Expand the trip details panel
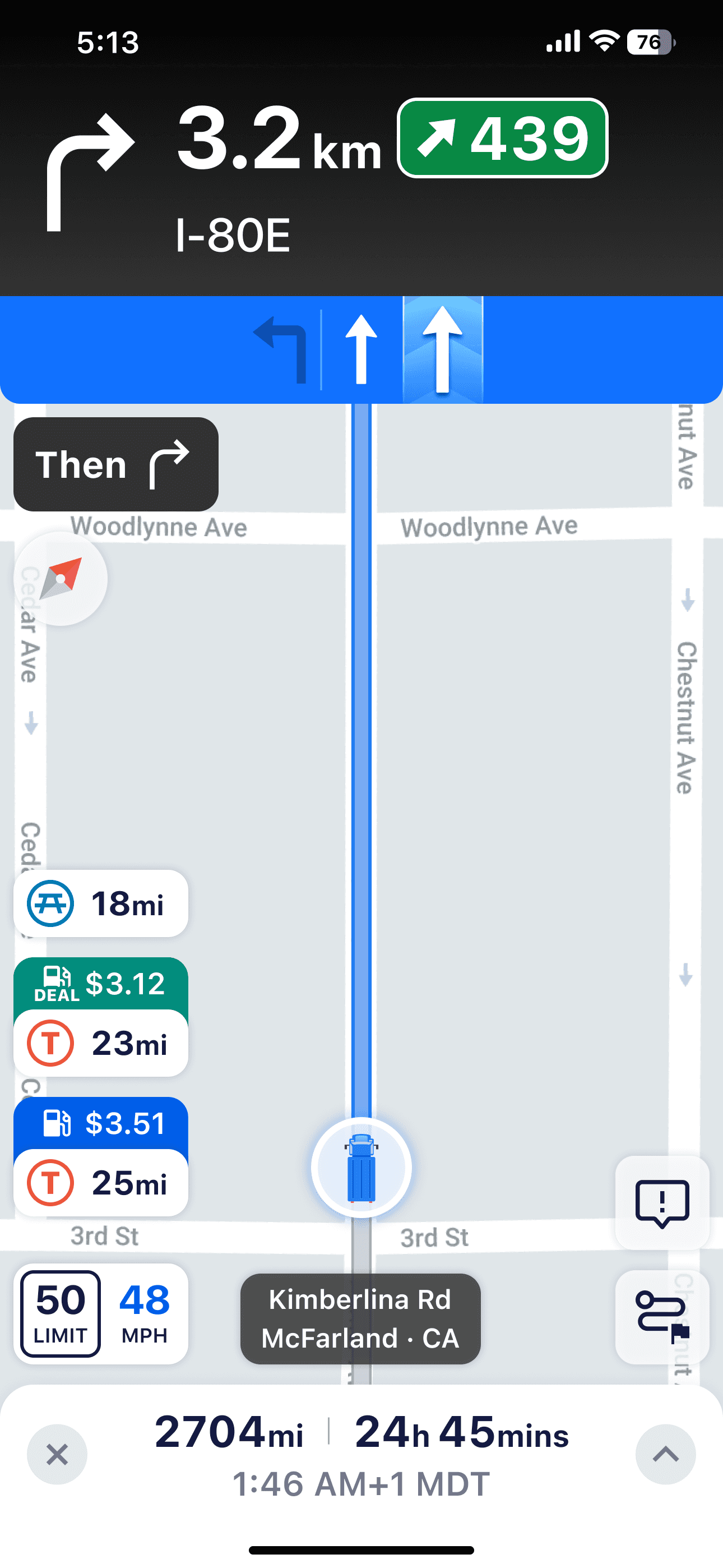This screenshot has height=1568, width=723. (x=666, y=1454)
